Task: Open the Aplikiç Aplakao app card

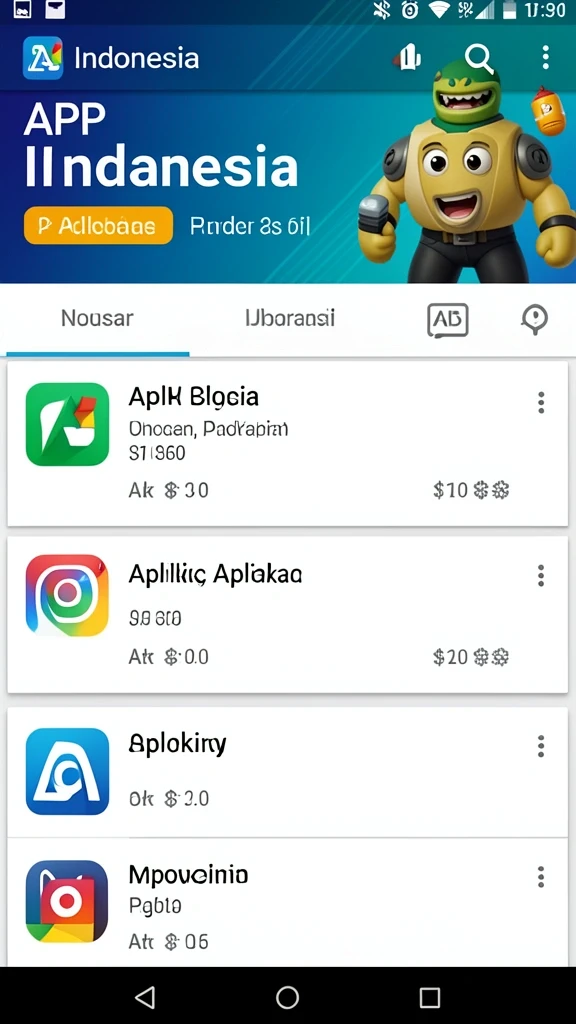Action: [287, 614]
